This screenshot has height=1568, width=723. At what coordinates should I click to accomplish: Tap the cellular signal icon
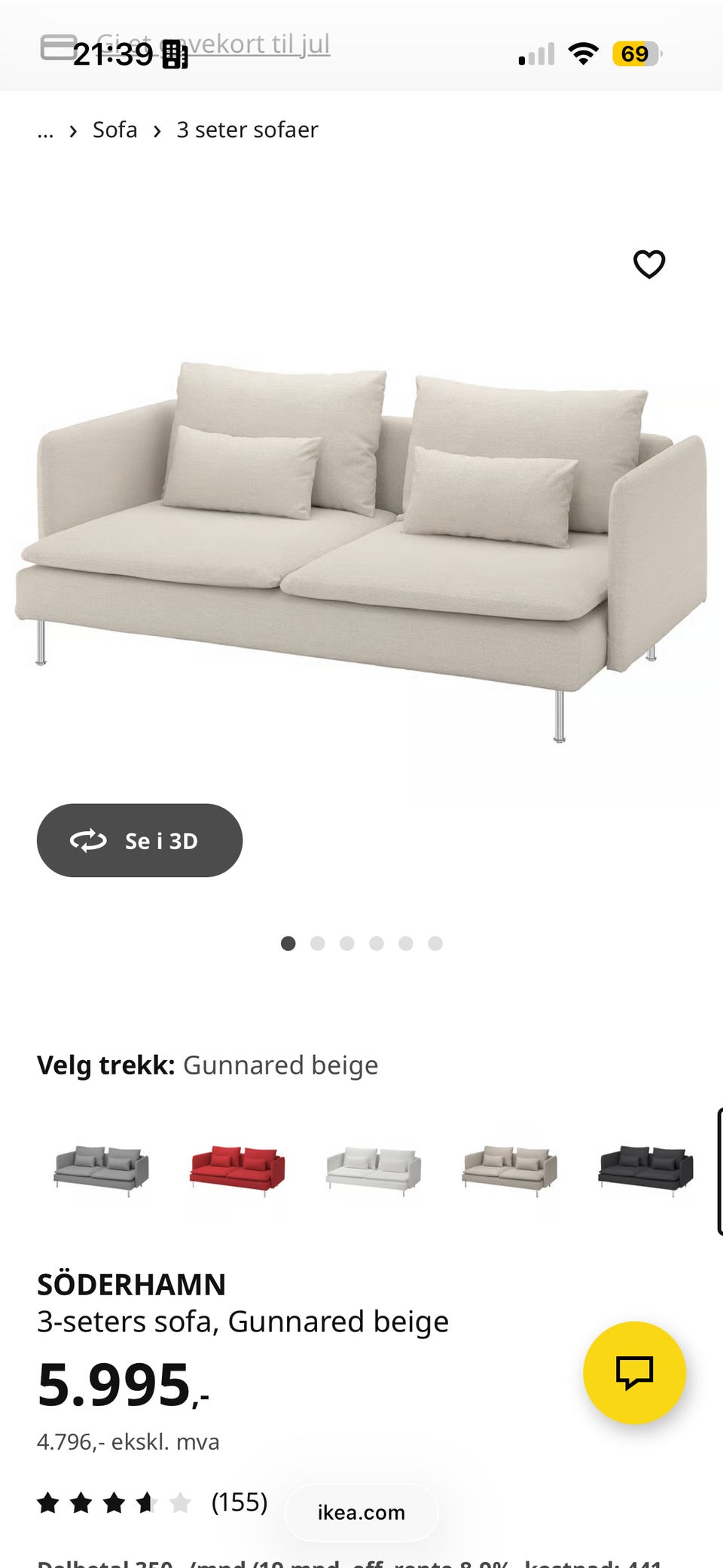[x=535, y=53]
